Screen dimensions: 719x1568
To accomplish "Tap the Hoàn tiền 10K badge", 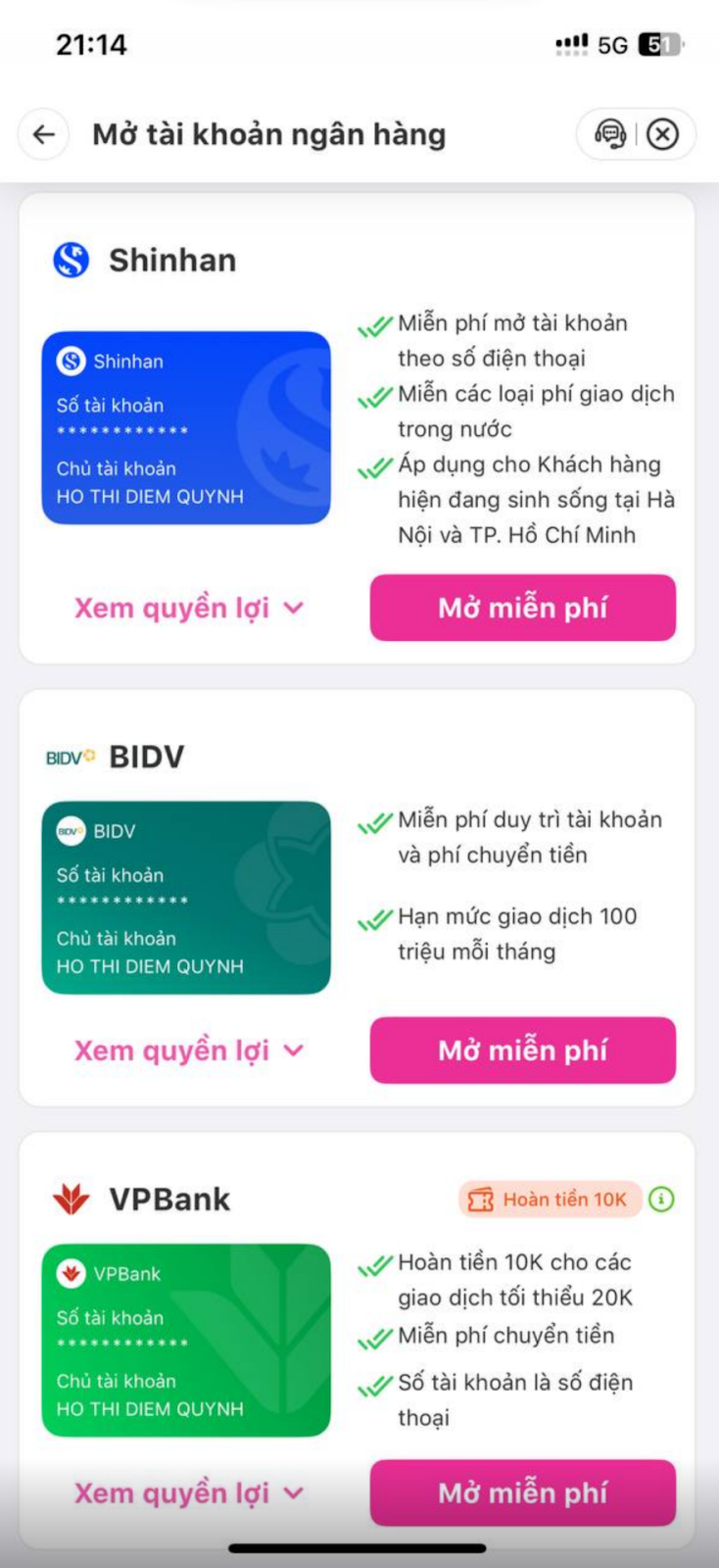I will coord(550,1200).
